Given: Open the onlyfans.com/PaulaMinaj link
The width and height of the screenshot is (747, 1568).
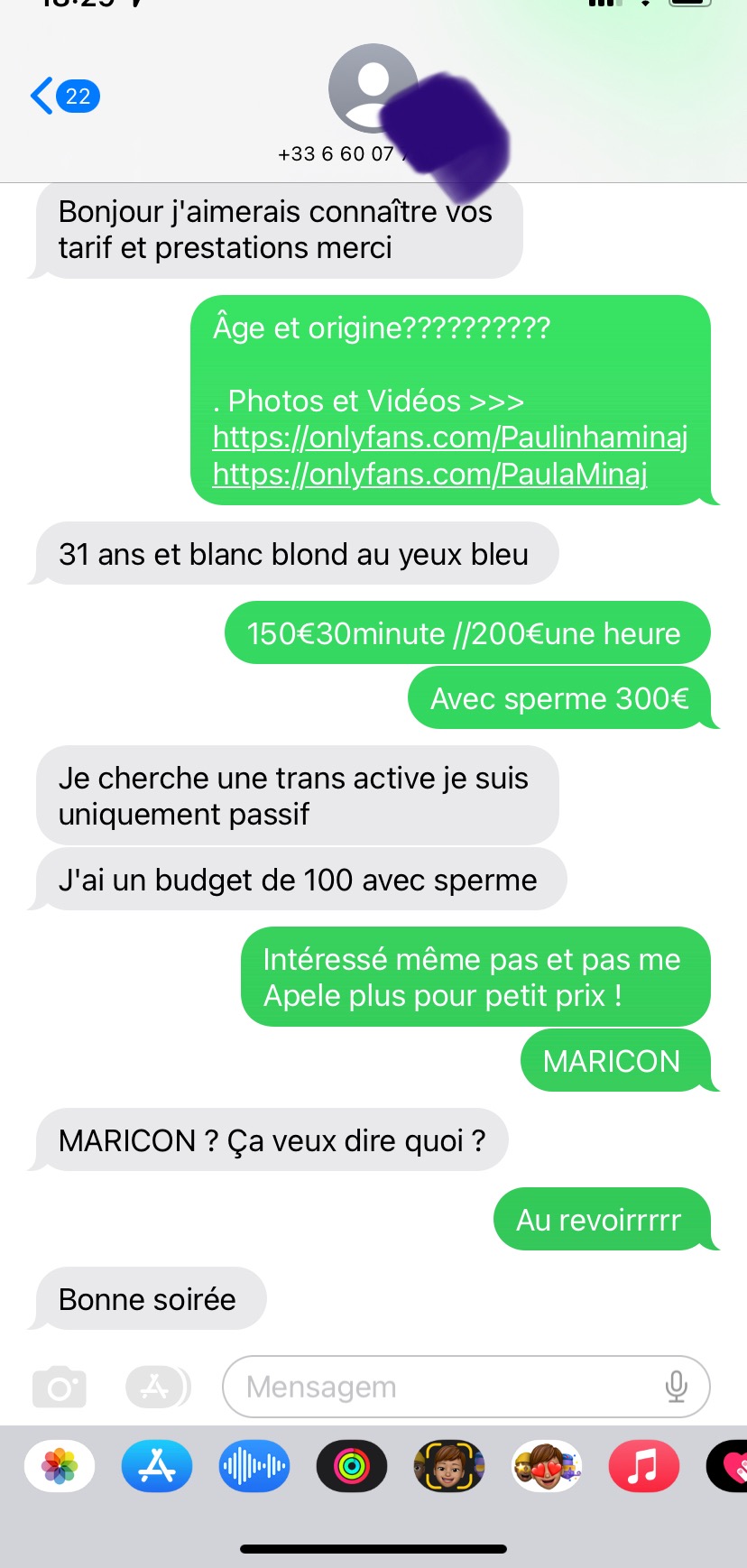Looking at the screenshot, I should tap(429, 475).
